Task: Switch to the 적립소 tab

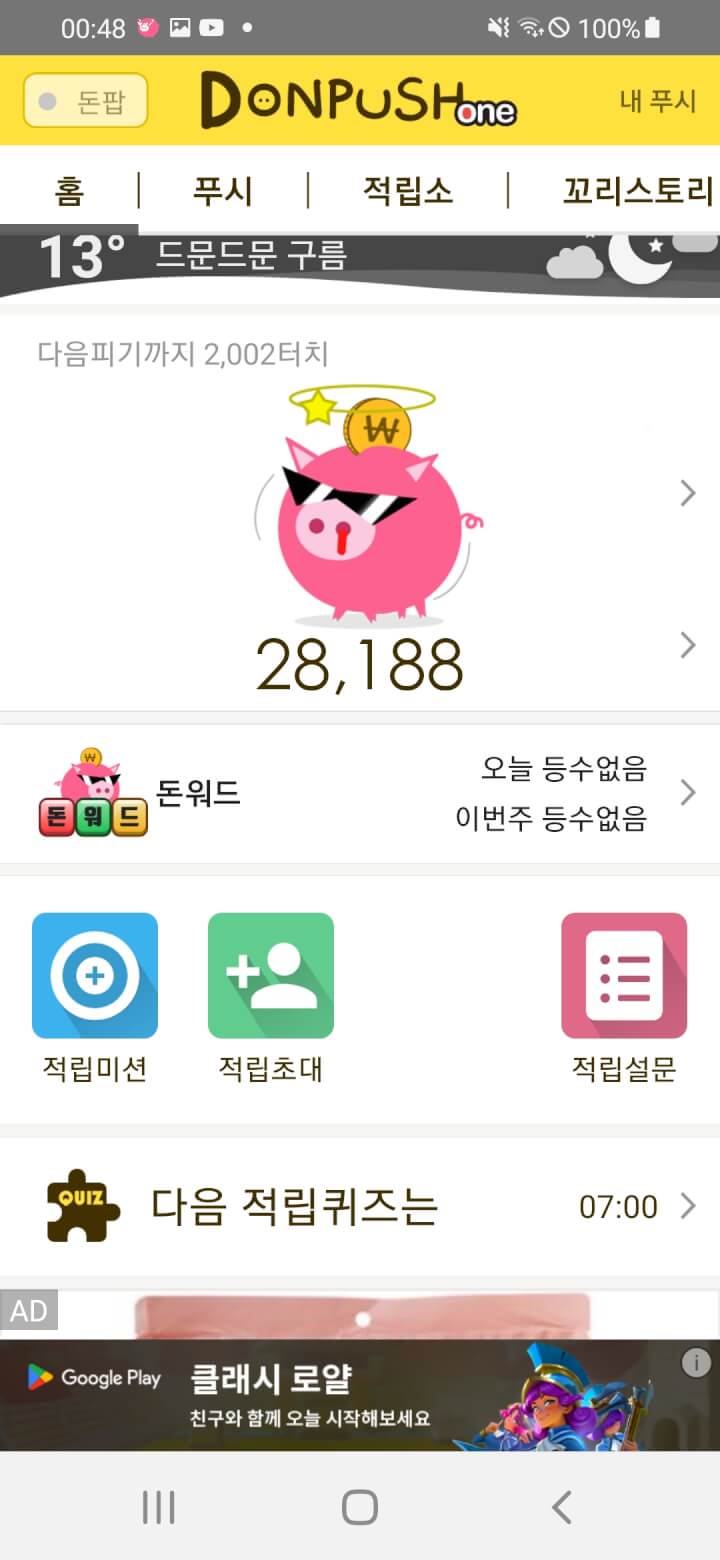Action: (407, 190)
